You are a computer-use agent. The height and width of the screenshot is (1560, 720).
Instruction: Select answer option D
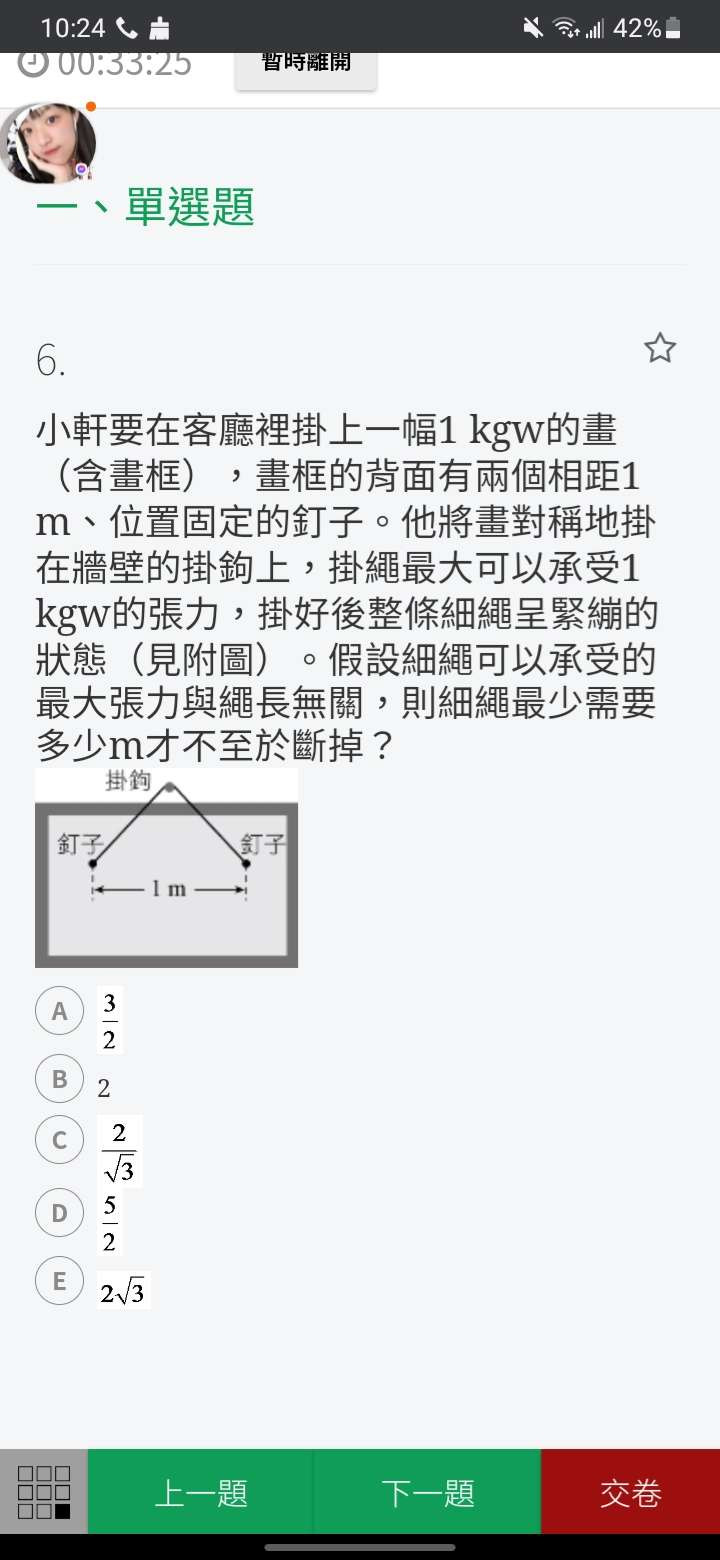(59, 1213)
